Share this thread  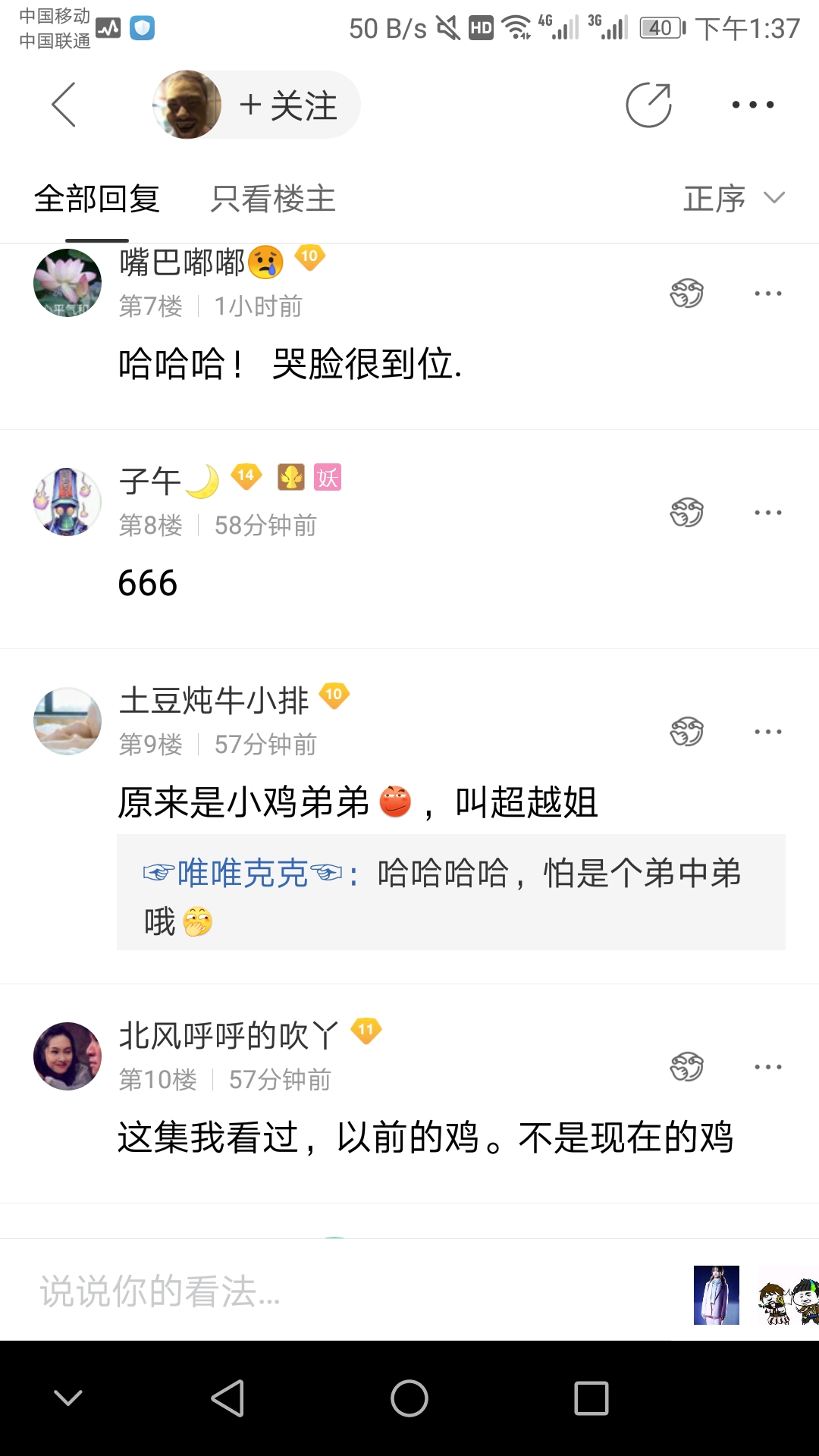(648, 105)
